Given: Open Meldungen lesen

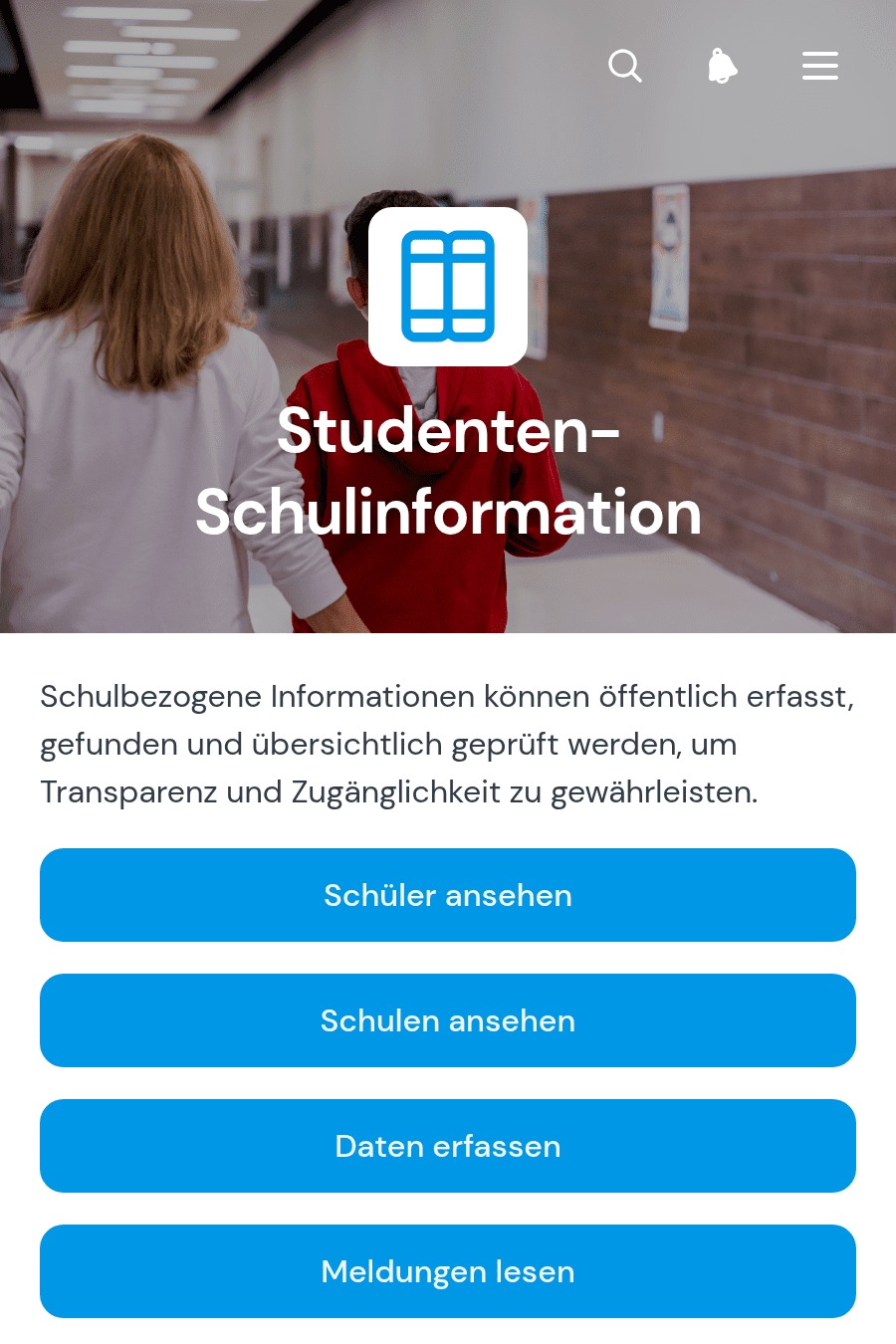Looking at the screenshot, I should [448, 1271].
